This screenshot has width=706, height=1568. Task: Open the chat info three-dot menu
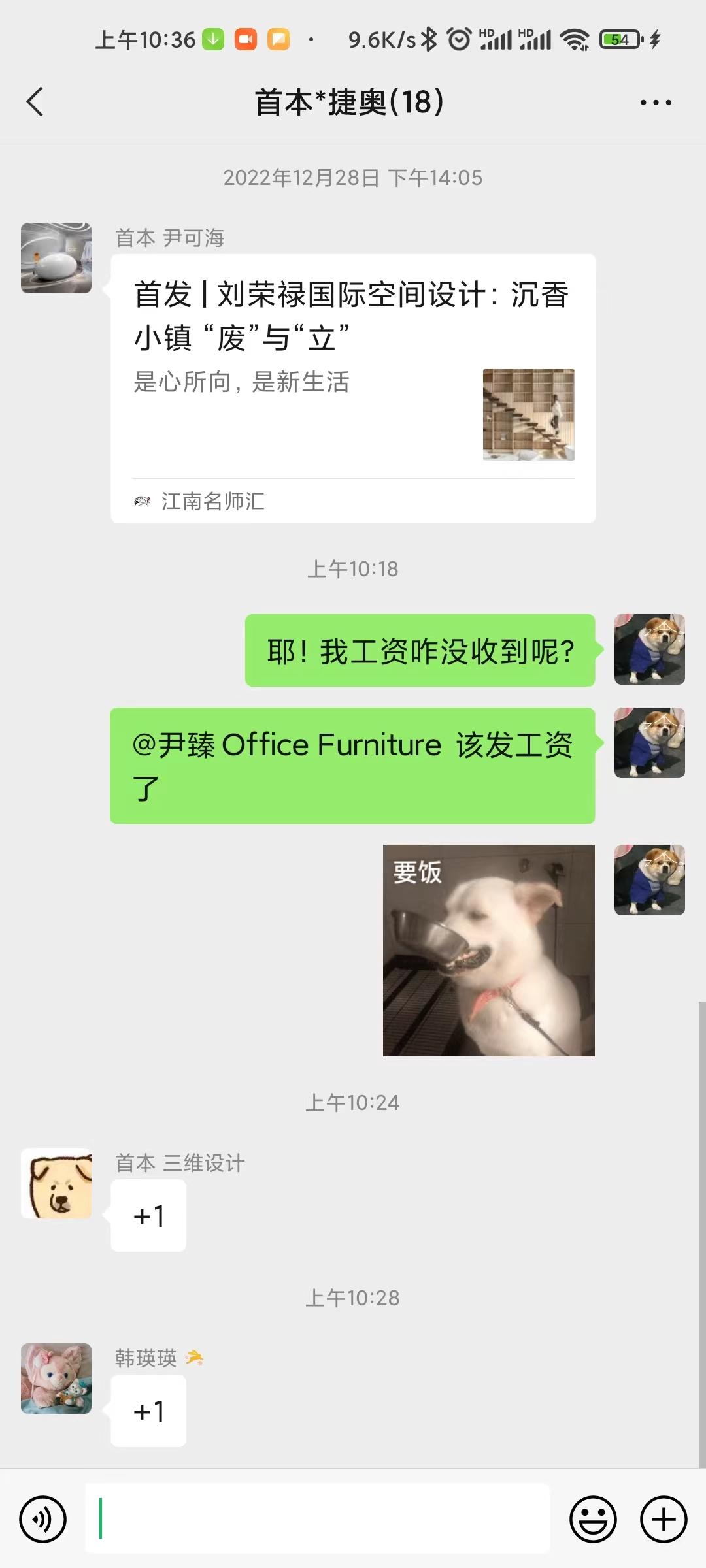pyautogui.click(x=655, y=103)
